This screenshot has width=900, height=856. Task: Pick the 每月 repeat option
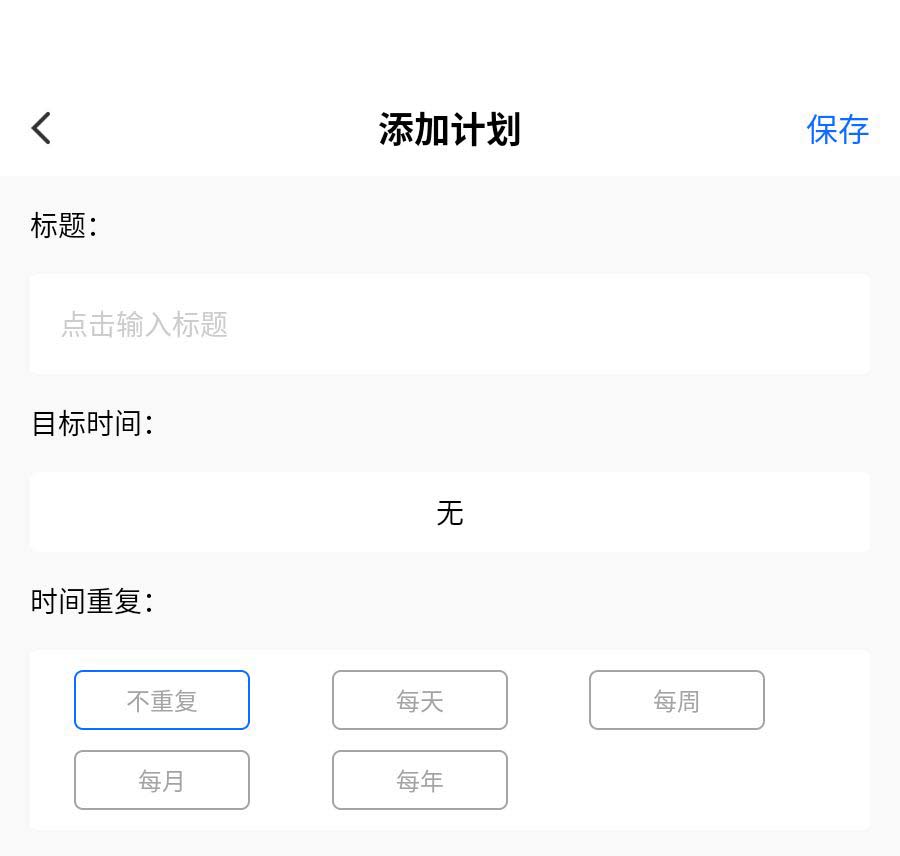(x=162, y=780)
